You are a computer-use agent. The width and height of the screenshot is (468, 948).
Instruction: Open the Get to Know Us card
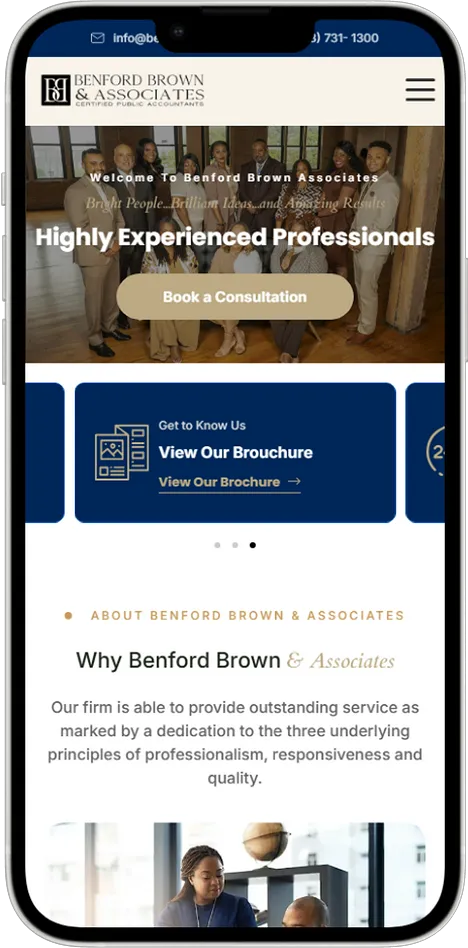click(x=235, y=453)
